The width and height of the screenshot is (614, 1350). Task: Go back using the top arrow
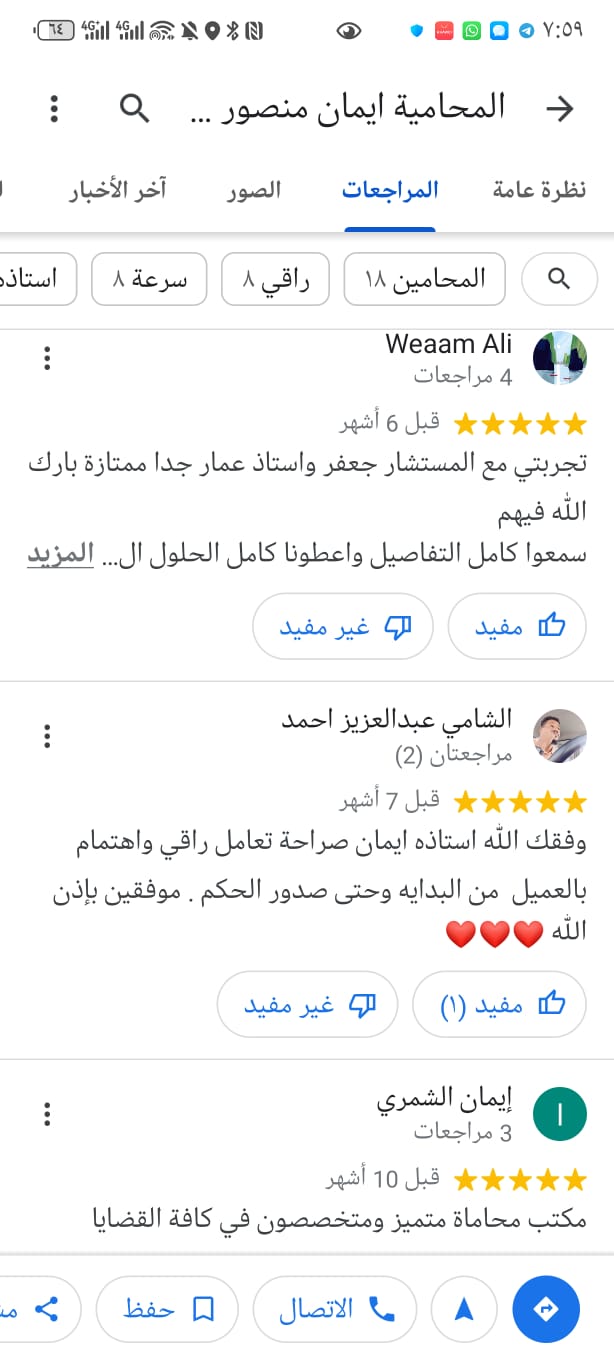(562, 108)
